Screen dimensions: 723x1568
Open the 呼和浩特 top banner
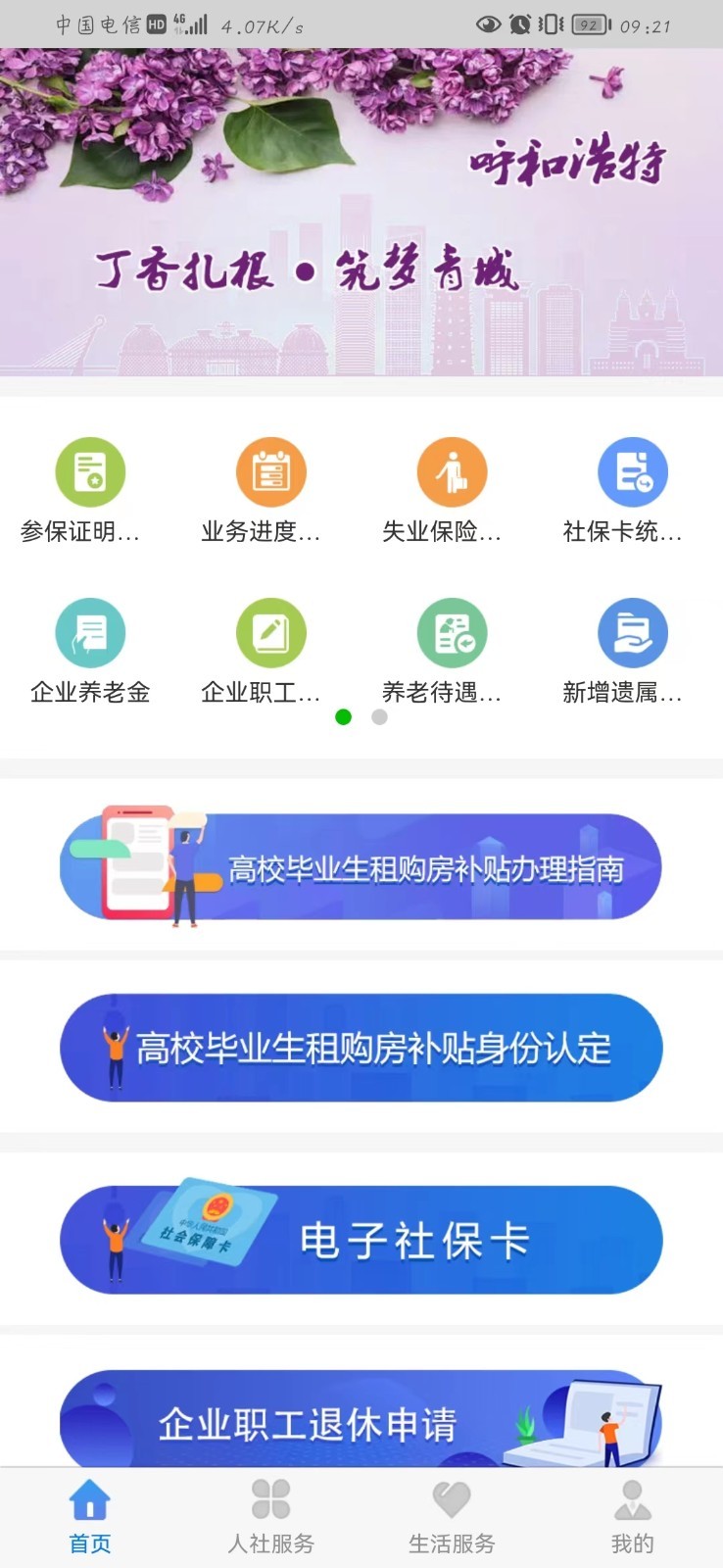361,212
